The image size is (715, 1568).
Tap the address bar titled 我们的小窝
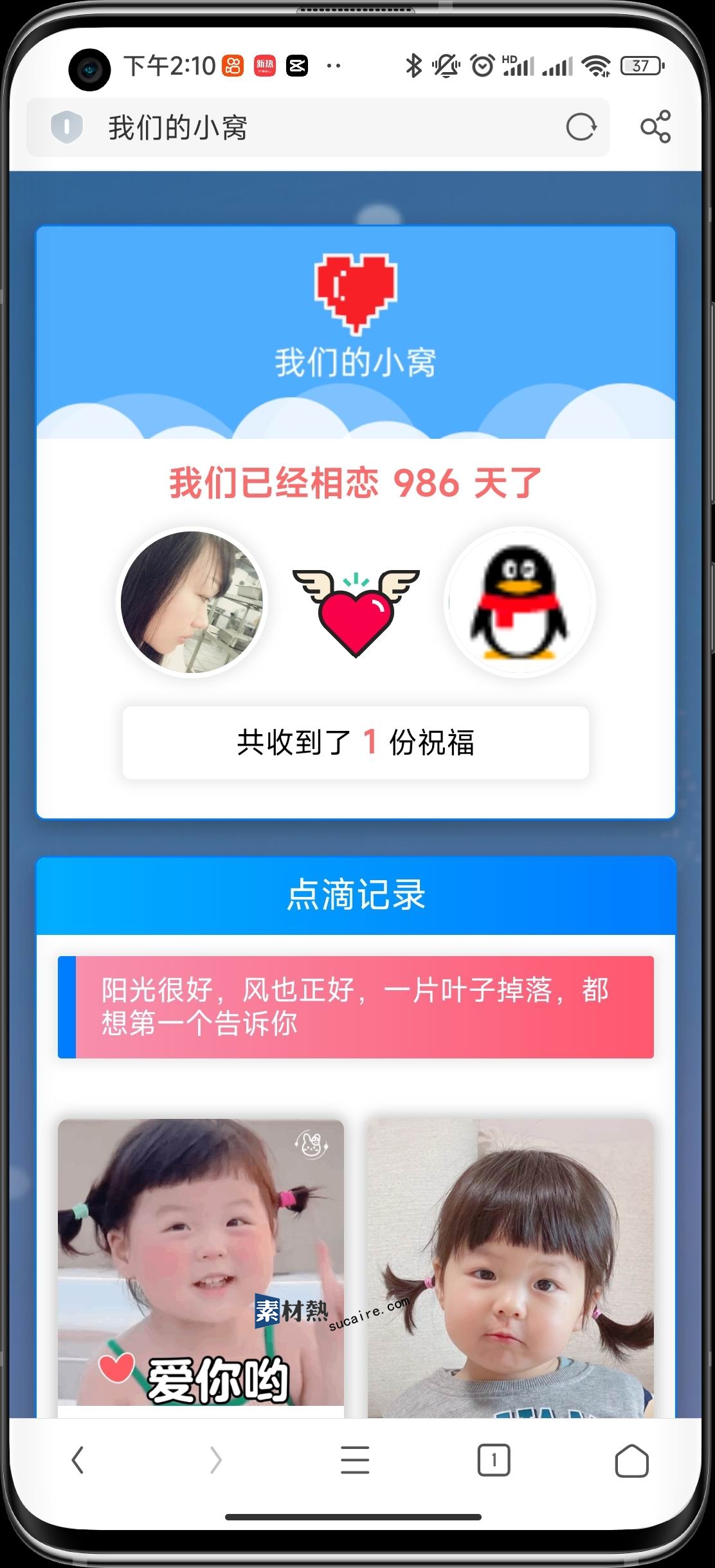click(x=309, y=127)
